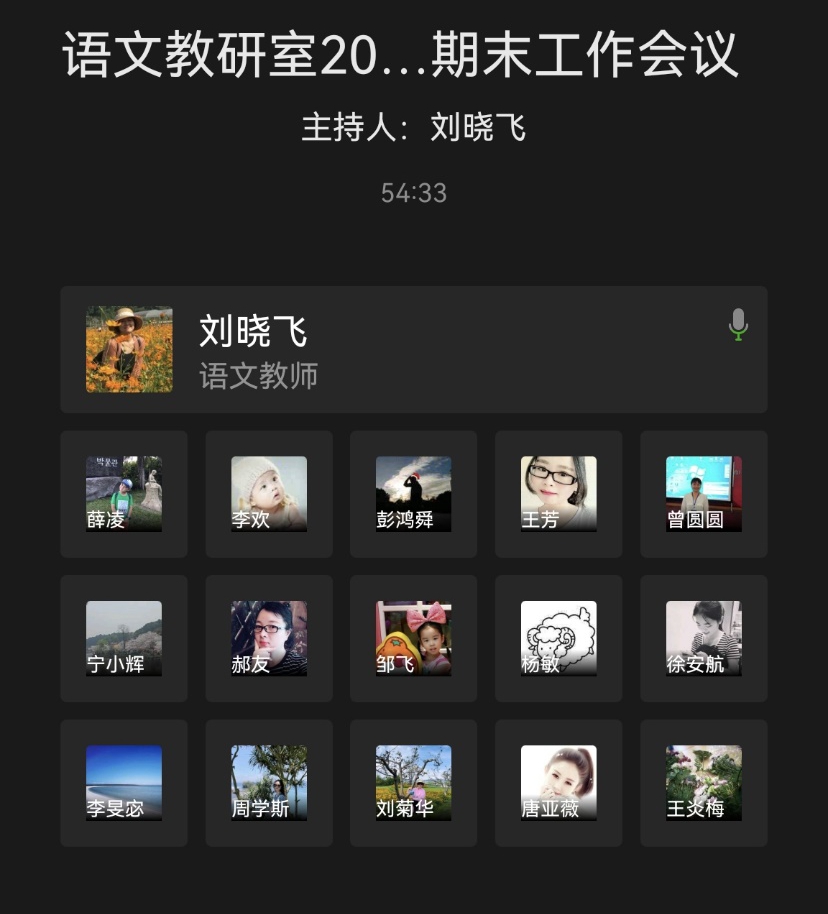Viewport: 828px width, 914px height.
Task: Select 周学斯 in the grid
Action: [269, 783]
